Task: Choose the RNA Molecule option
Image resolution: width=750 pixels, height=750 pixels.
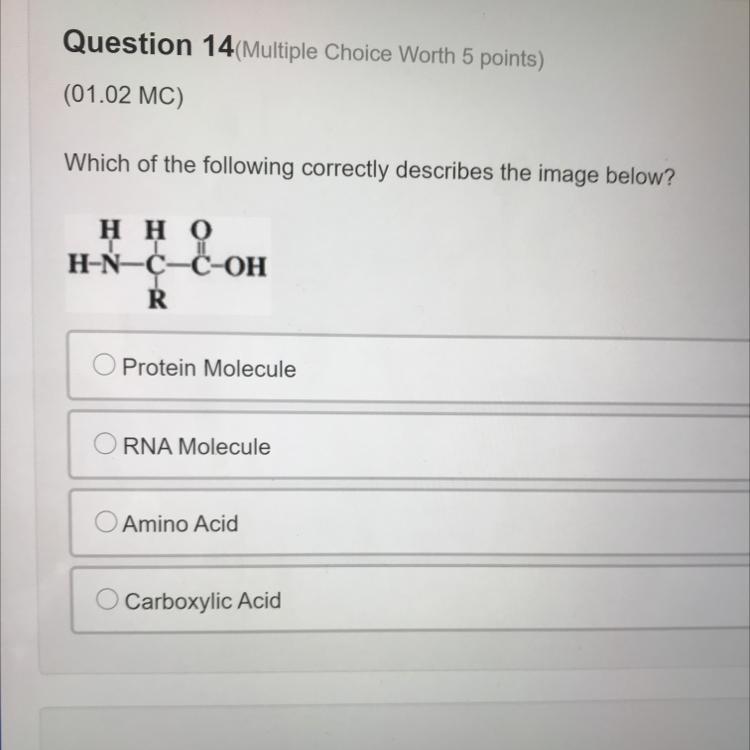Action: coord(108,445)
